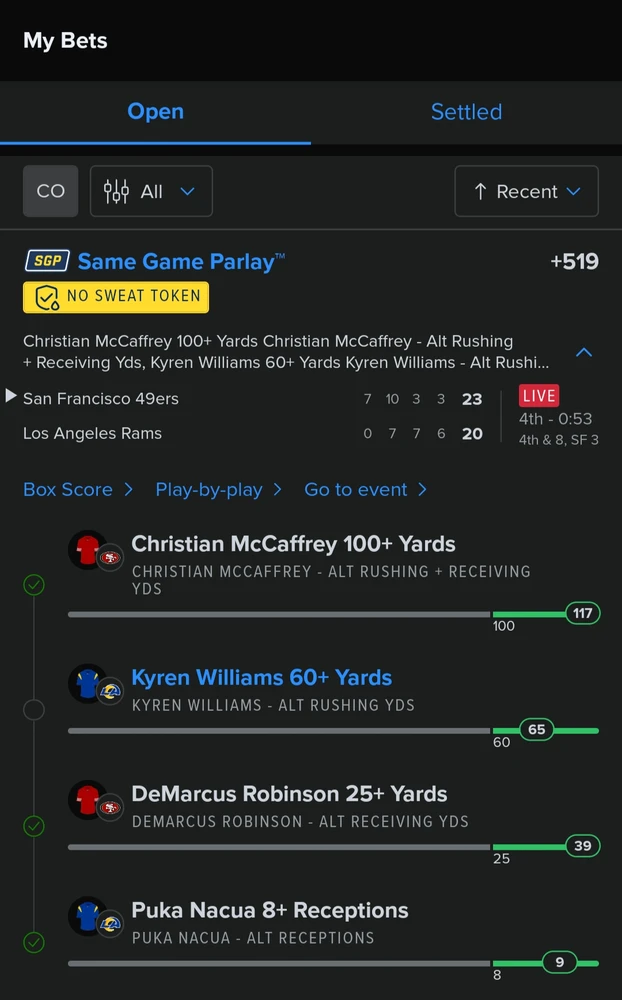The height and width of the screenshot is (1000, 622).
Task: Change the Recent sort order
Action: click(526, 191)
